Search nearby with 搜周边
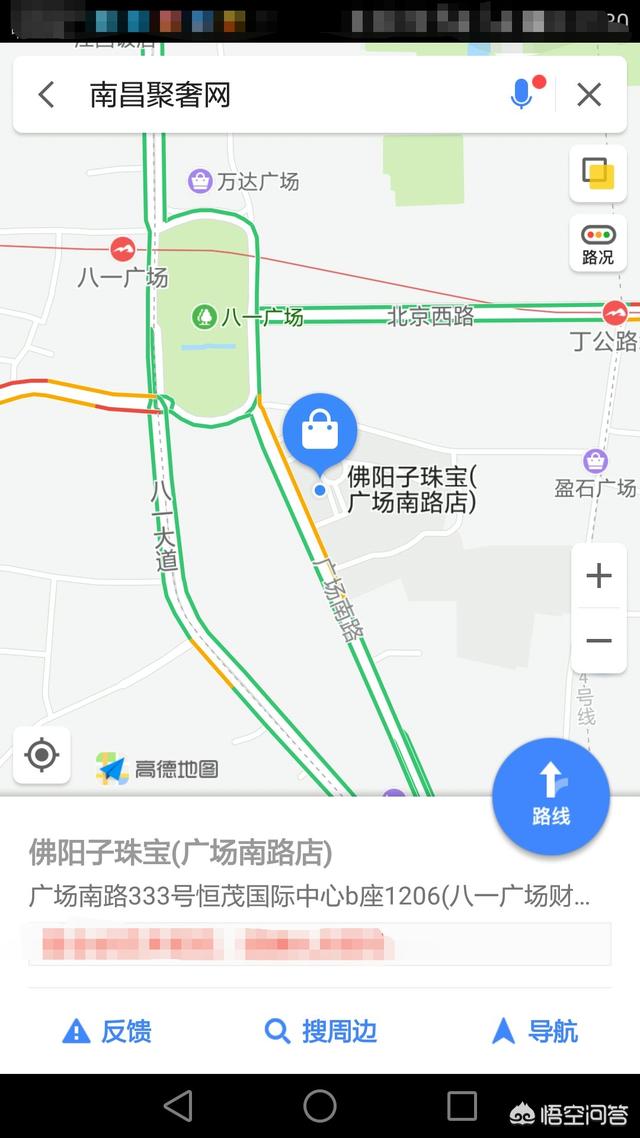 coord(320,1031)
